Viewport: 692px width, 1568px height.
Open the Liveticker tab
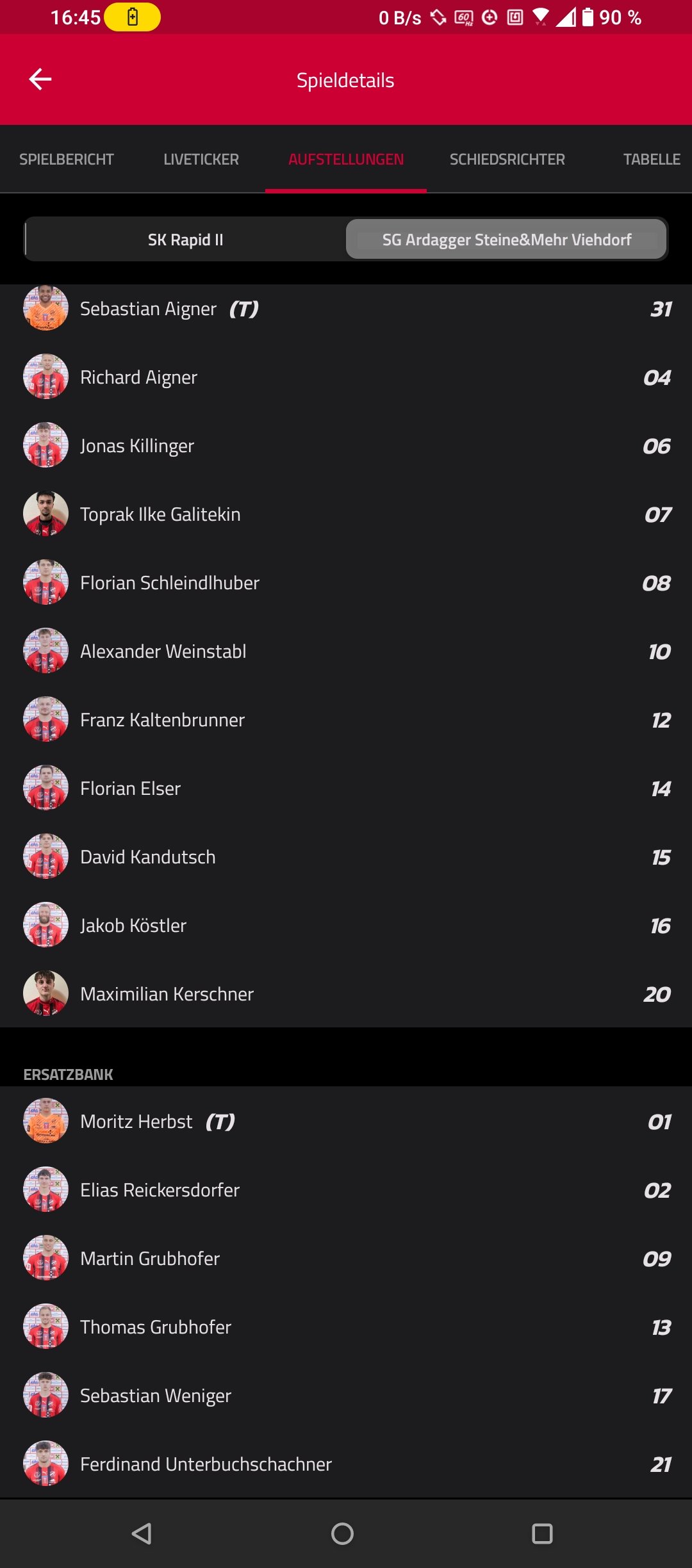coord(201,159)
